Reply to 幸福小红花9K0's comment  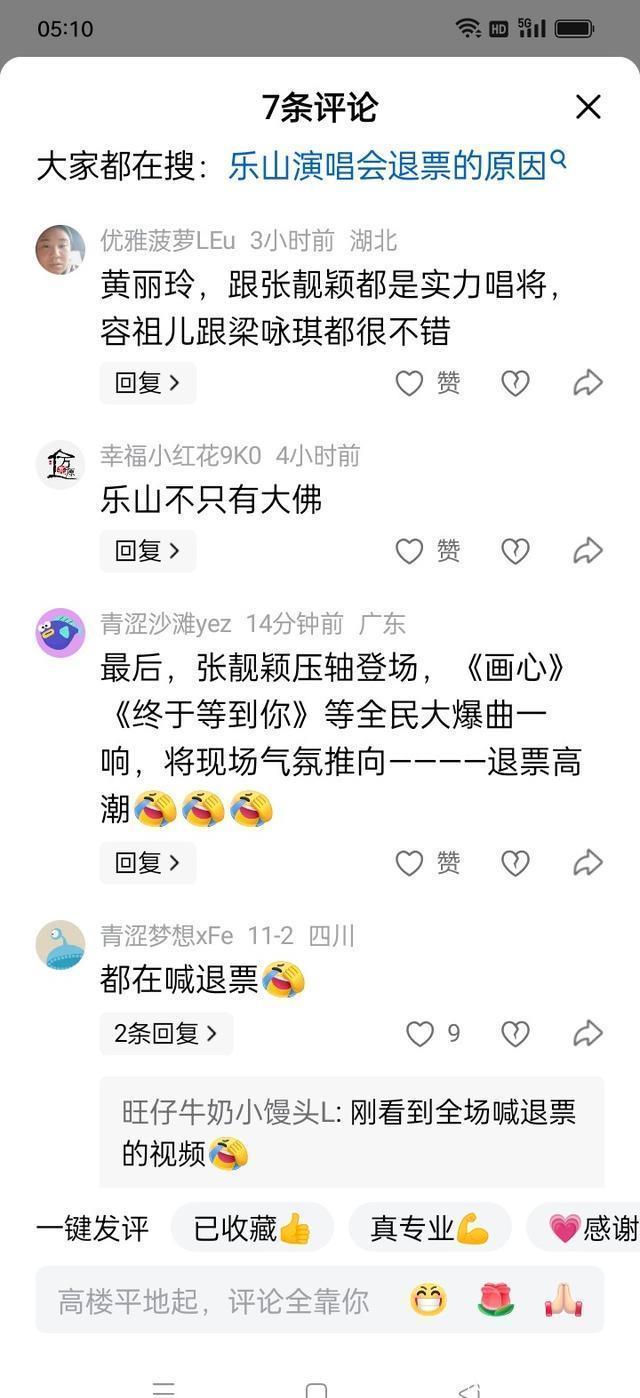[x=147, y=551]
